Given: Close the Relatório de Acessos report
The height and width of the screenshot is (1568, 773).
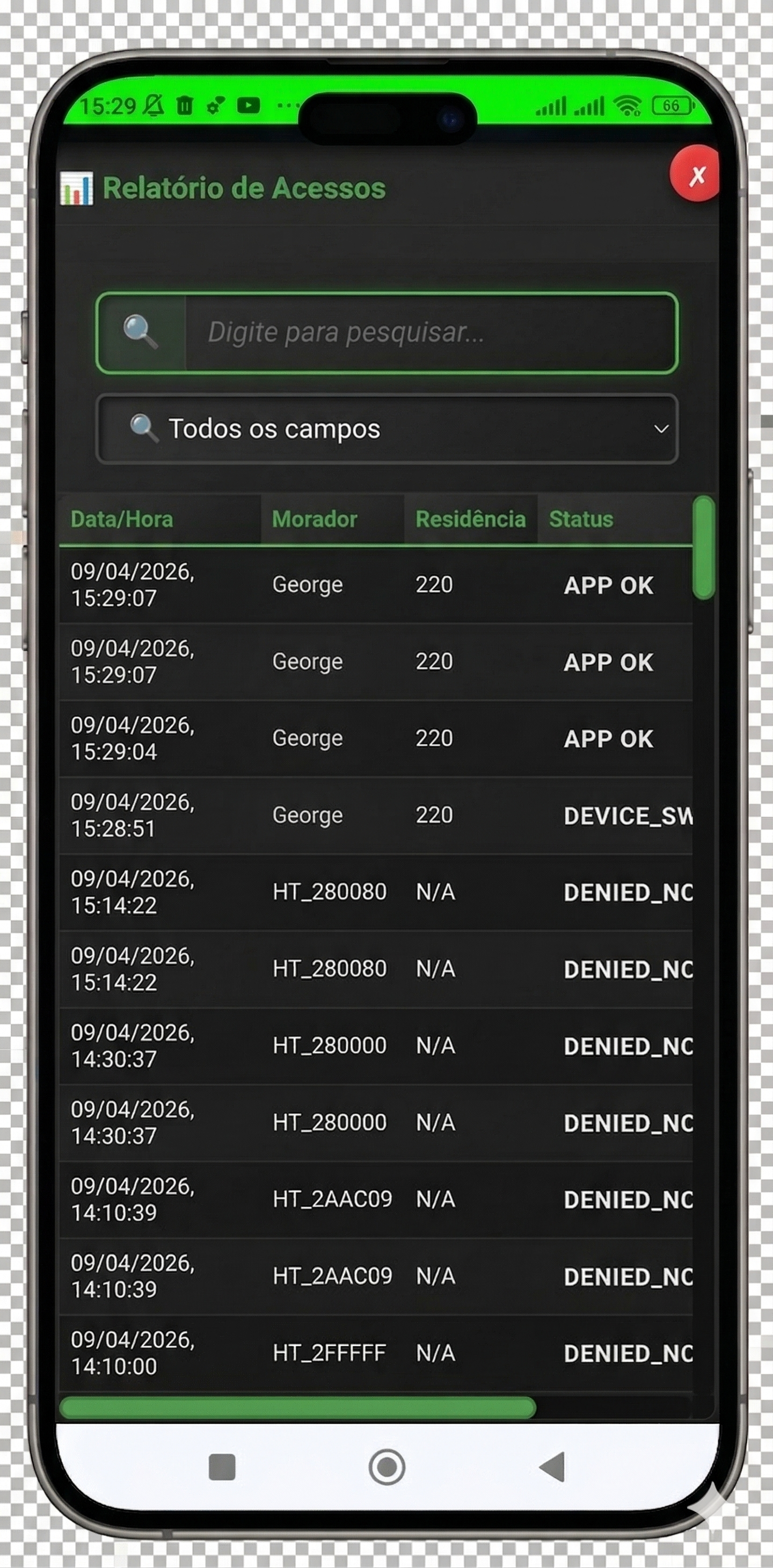Looking at the screenshot, I should tap(695, 174).
